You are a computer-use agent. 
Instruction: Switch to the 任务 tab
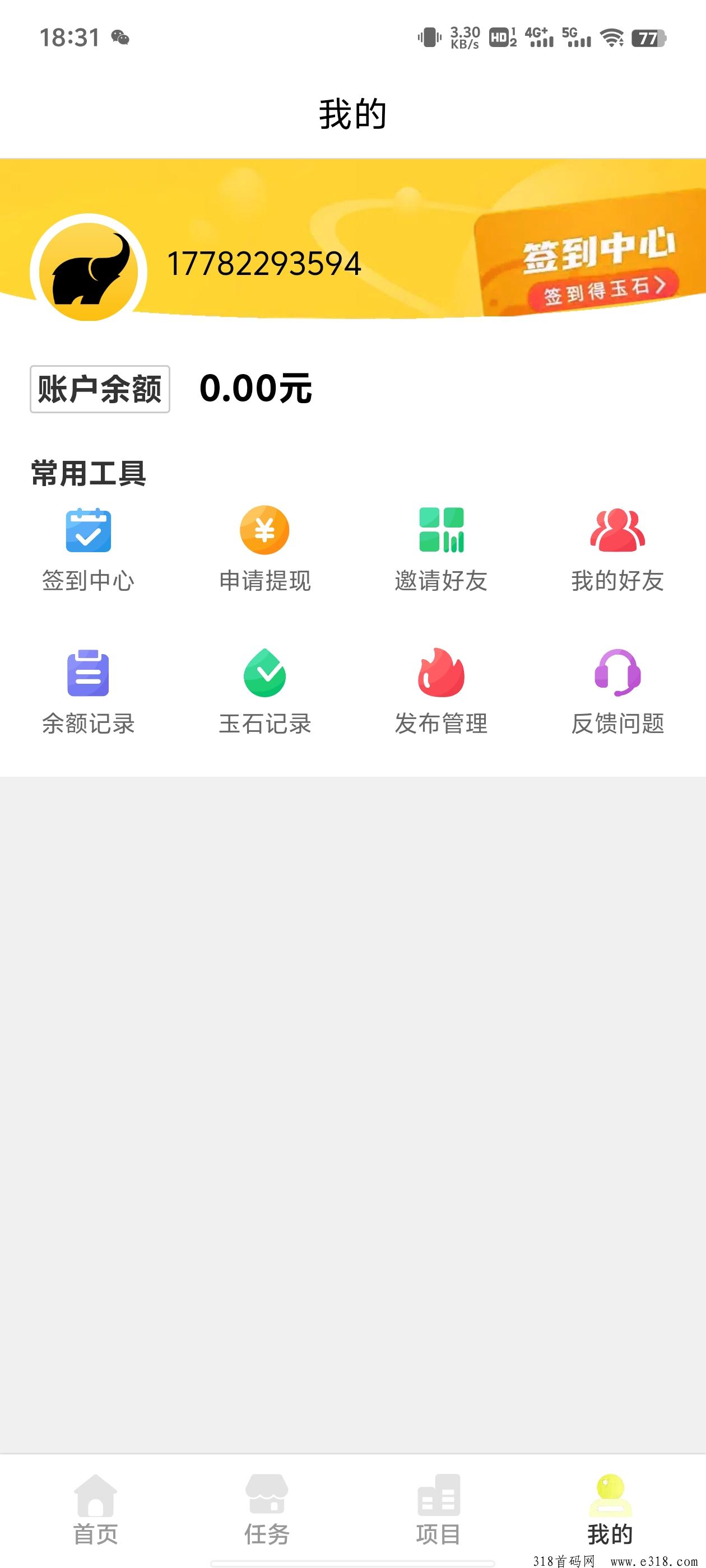pos(267,1510)
